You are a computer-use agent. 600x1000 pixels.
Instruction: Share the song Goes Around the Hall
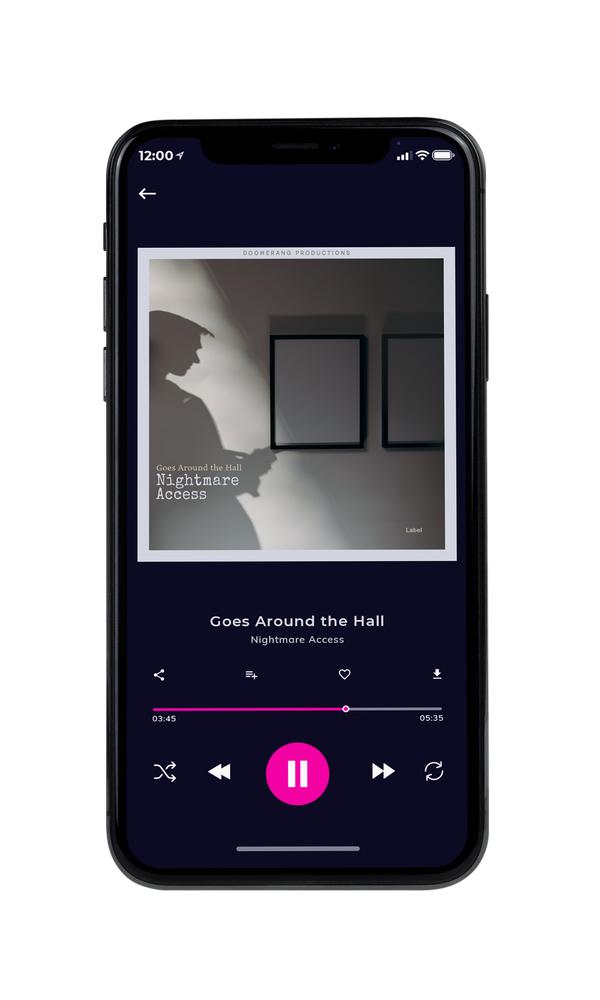[159, 675]
